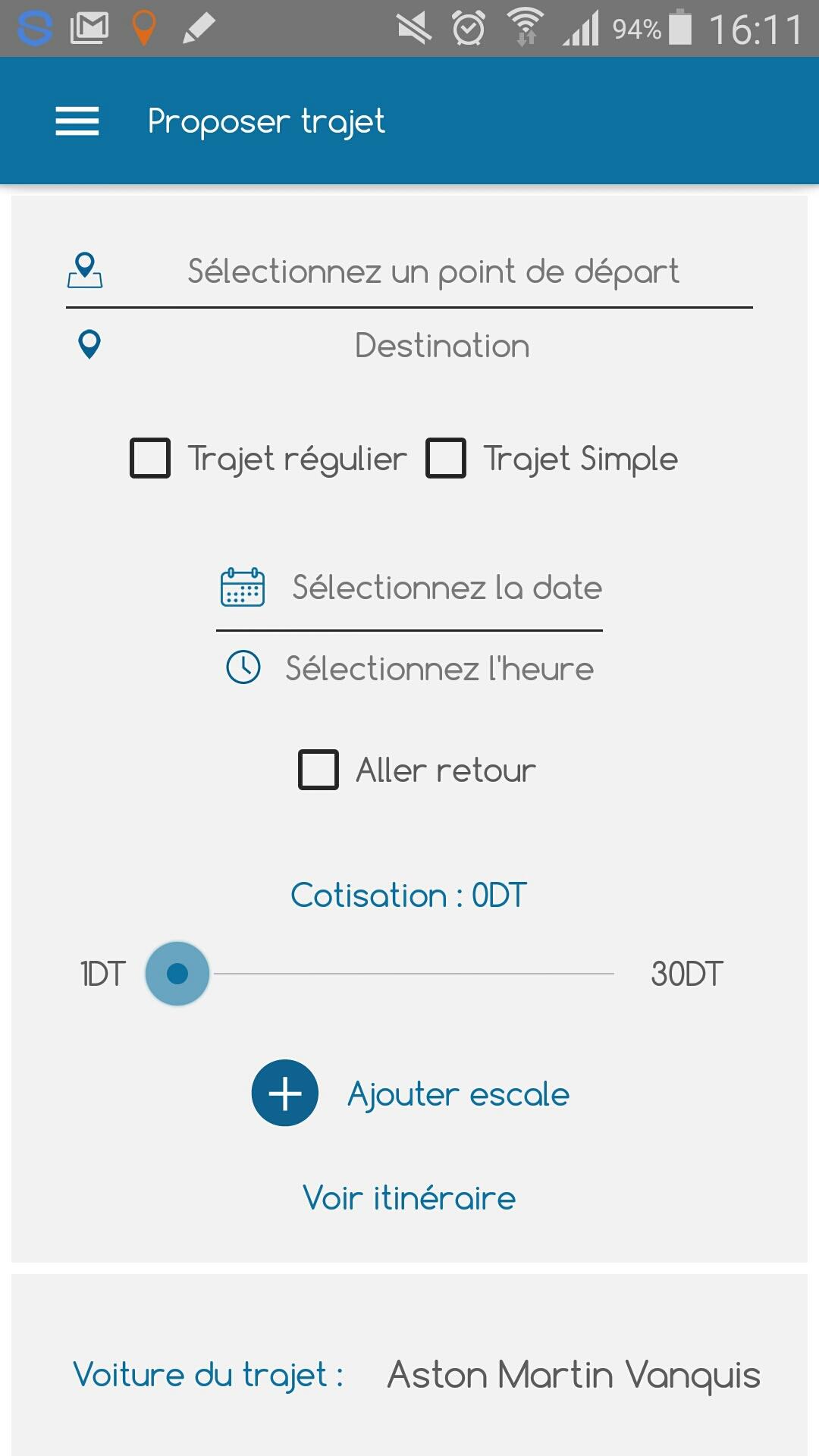Check the Trajet régulier box
Image resolution: width=819 pixels, height=1456 pixels.
coord(150,458)
